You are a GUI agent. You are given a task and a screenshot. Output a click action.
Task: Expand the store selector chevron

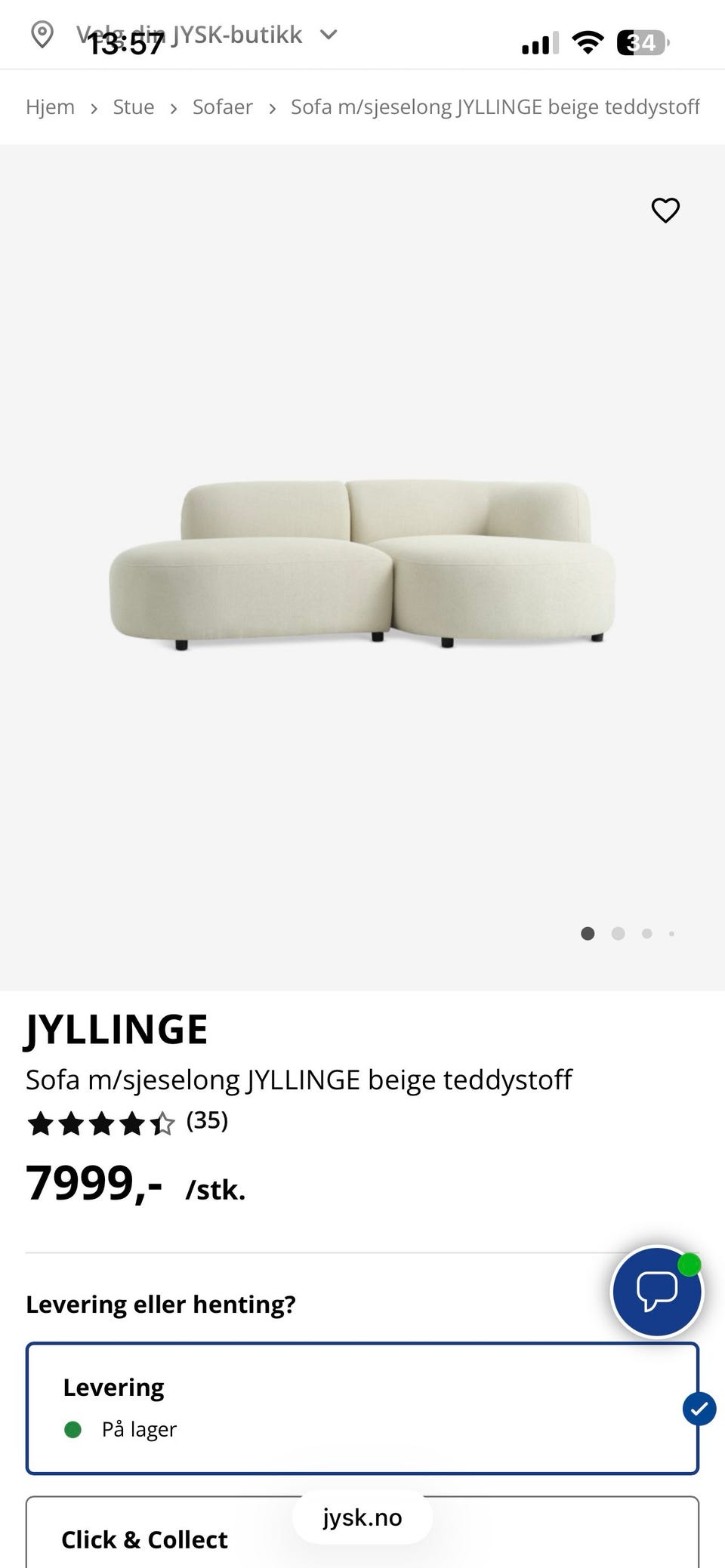329,34
